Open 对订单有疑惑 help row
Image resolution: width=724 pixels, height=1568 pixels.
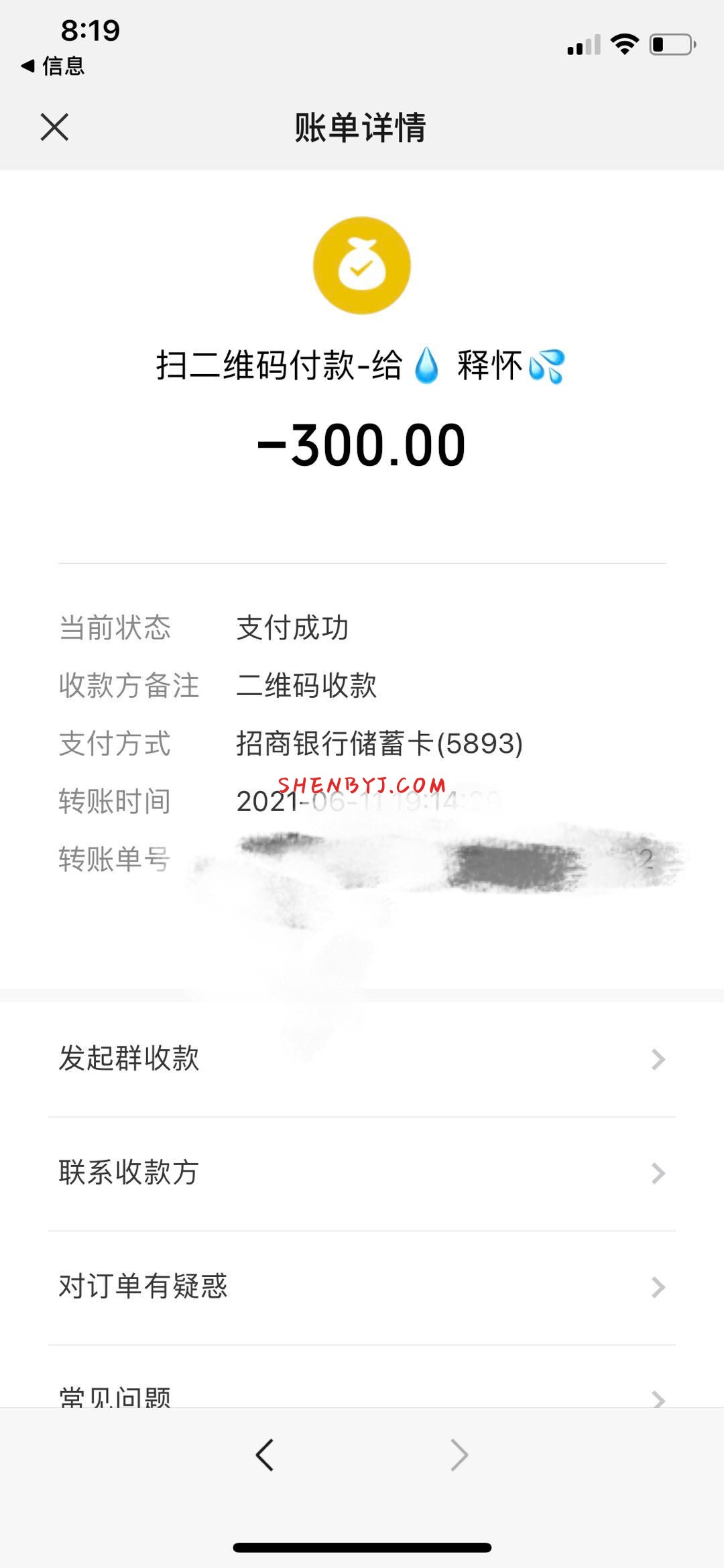[361, 1286]
